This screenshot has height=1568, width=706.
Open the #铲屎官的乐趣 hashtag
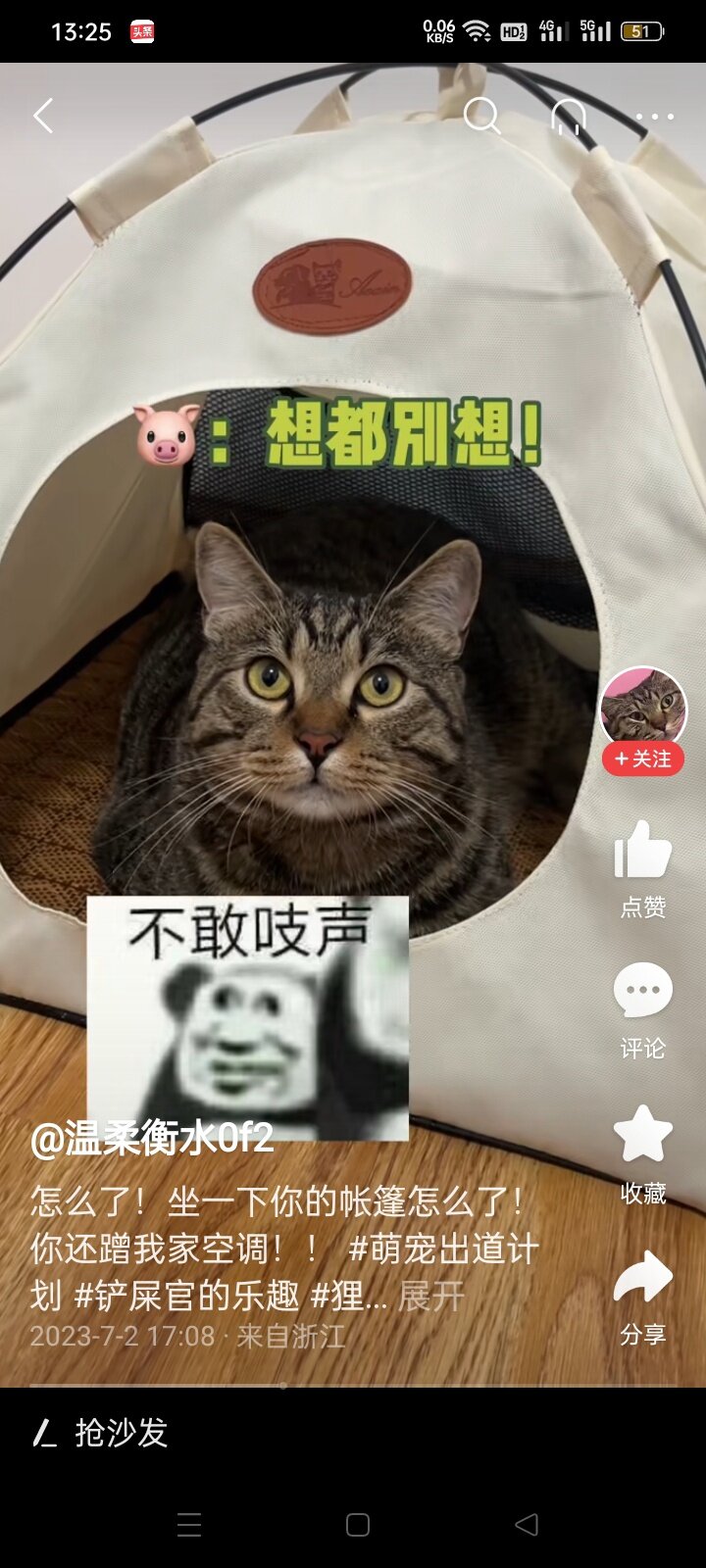click(187, 1296)
